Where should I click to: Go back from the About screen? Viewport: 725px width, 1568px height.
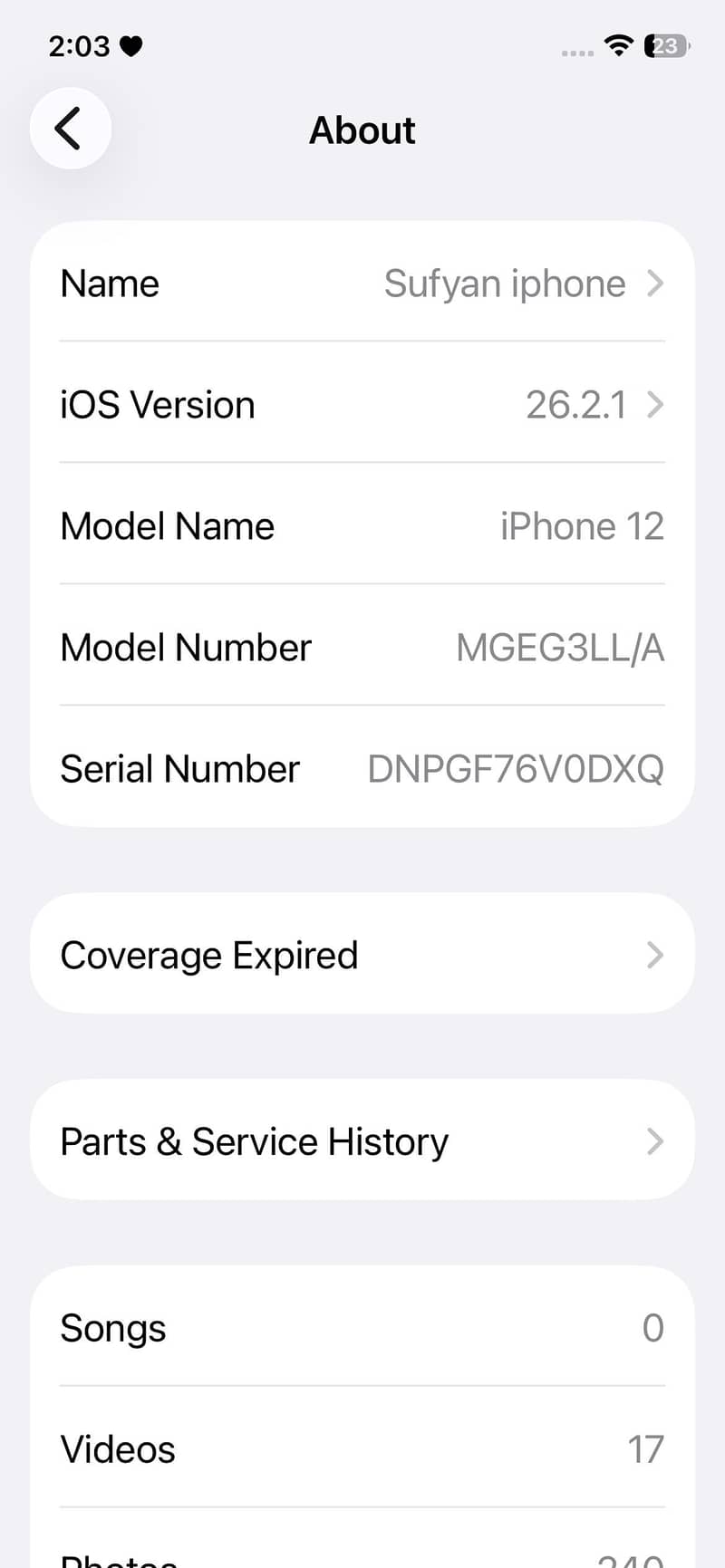[71, 129]
